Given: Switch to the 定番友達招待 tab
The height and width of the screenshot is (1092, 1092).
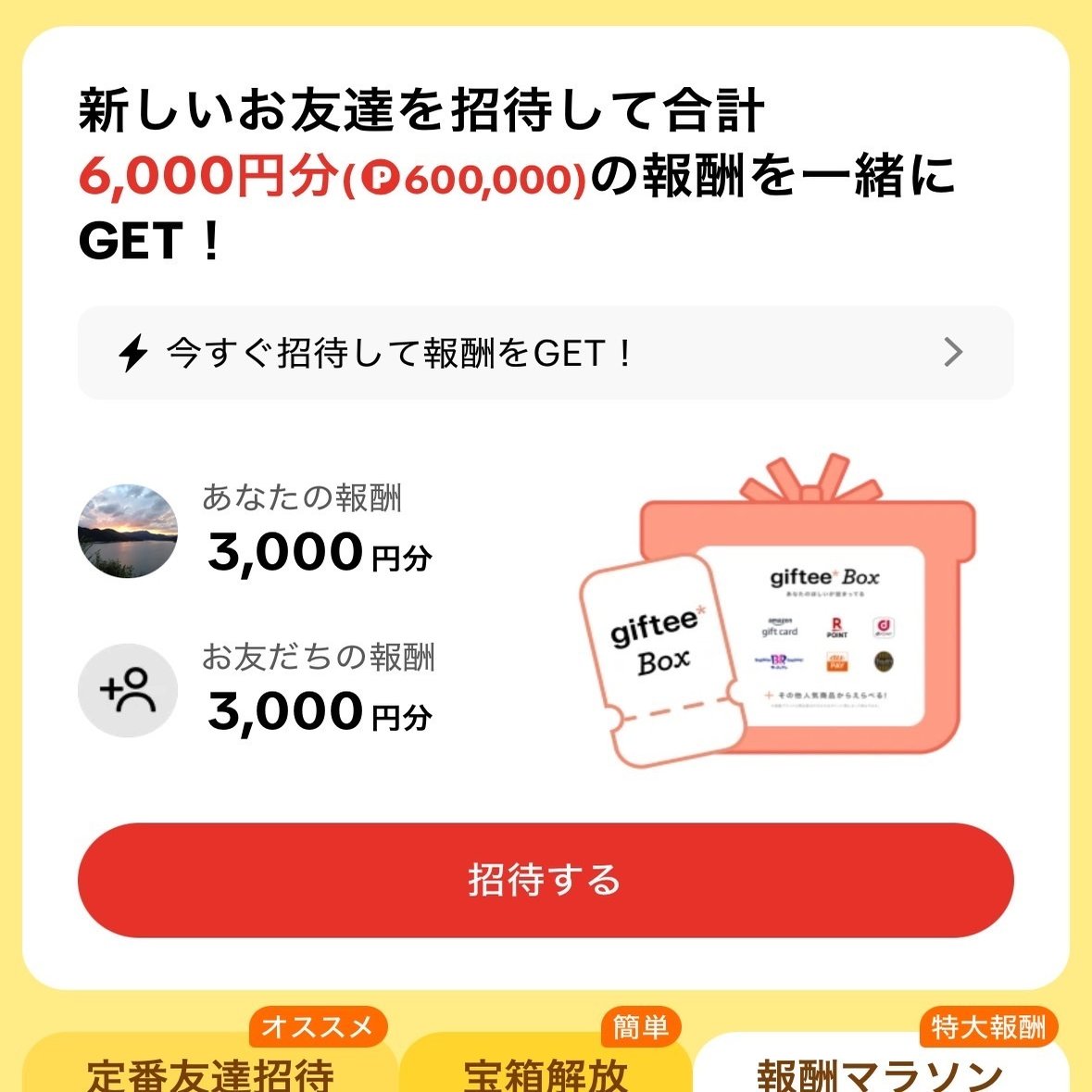Looking at the screenshot, I should 209,1072.
